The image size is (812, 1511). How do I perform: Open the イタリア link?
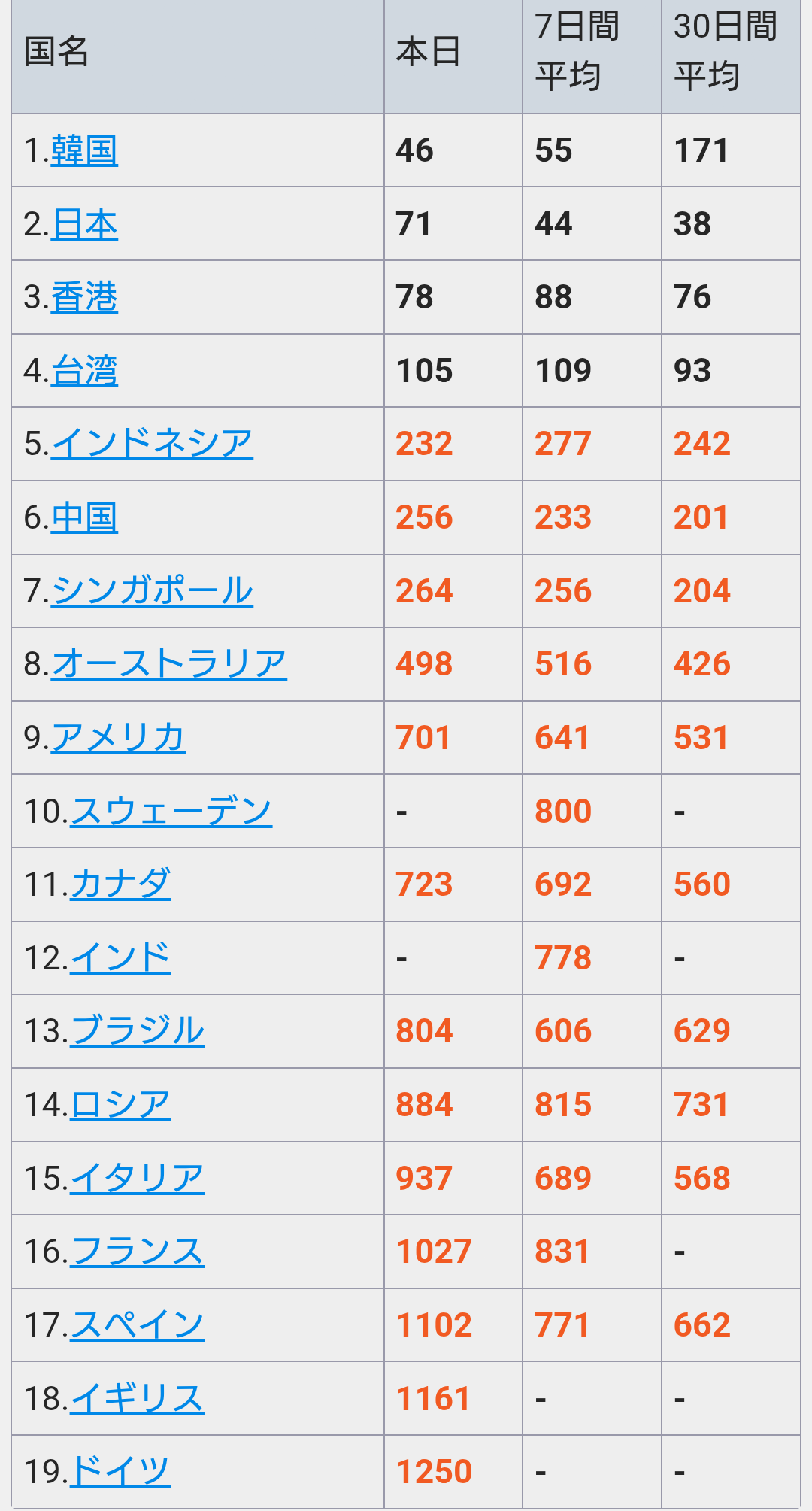(x=137, y=1179)
